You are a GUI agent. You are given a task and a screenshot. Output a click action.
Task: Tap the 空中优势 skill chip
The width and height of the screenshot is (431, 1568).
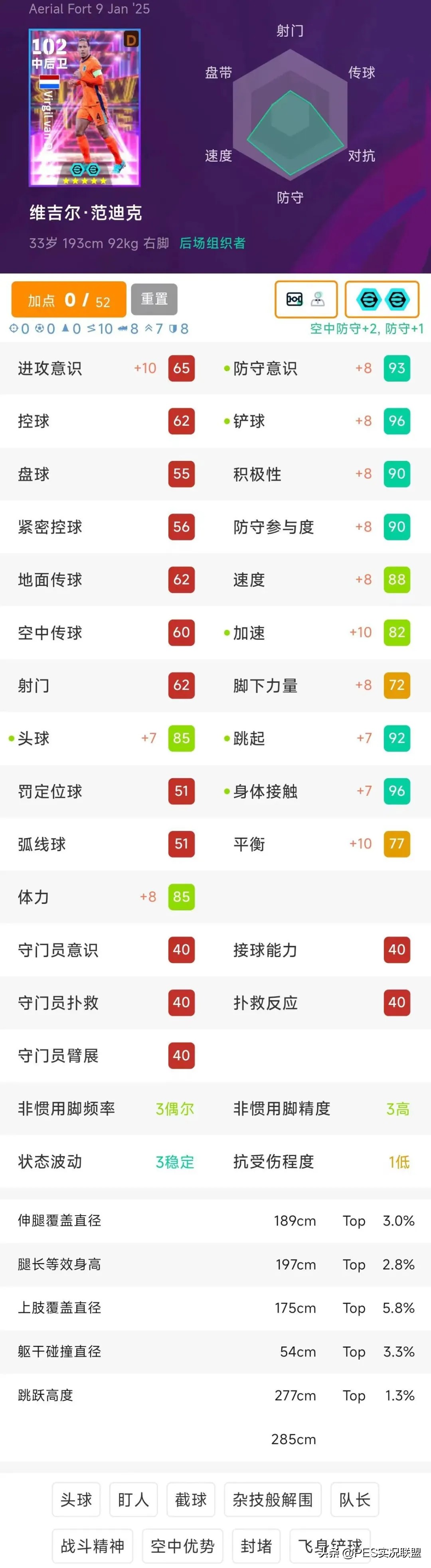[183, 1546]
